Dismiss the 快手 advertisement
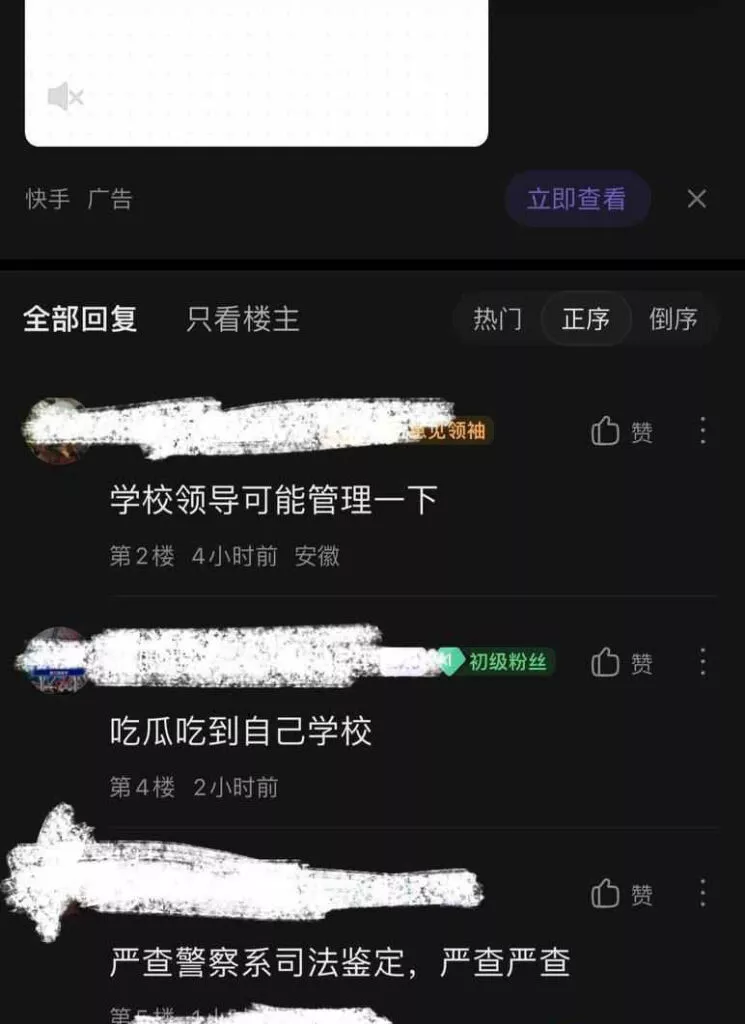 tap(697, 199)
